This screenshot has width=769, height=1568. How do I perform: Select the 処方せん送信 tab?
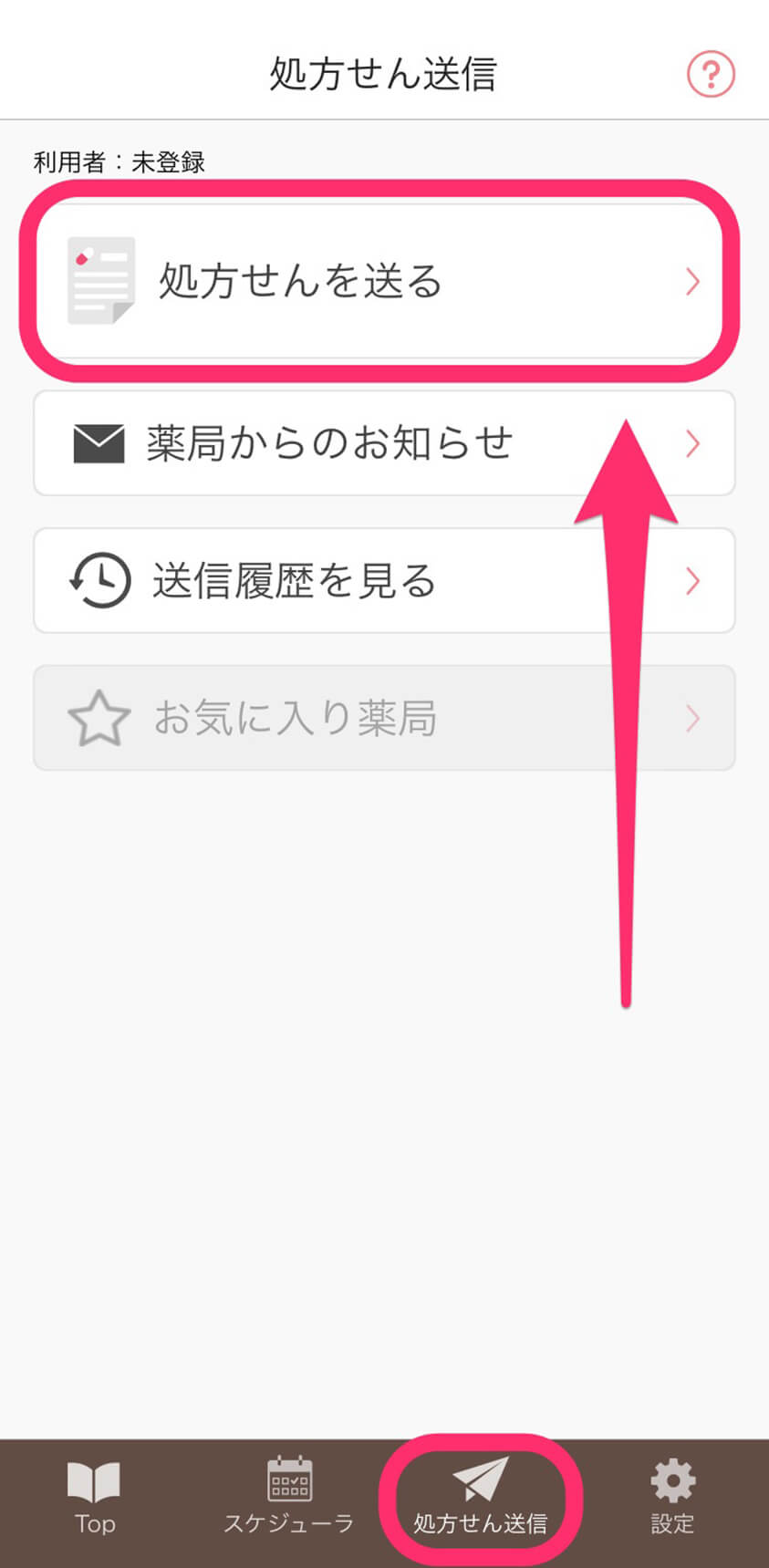481,1498
